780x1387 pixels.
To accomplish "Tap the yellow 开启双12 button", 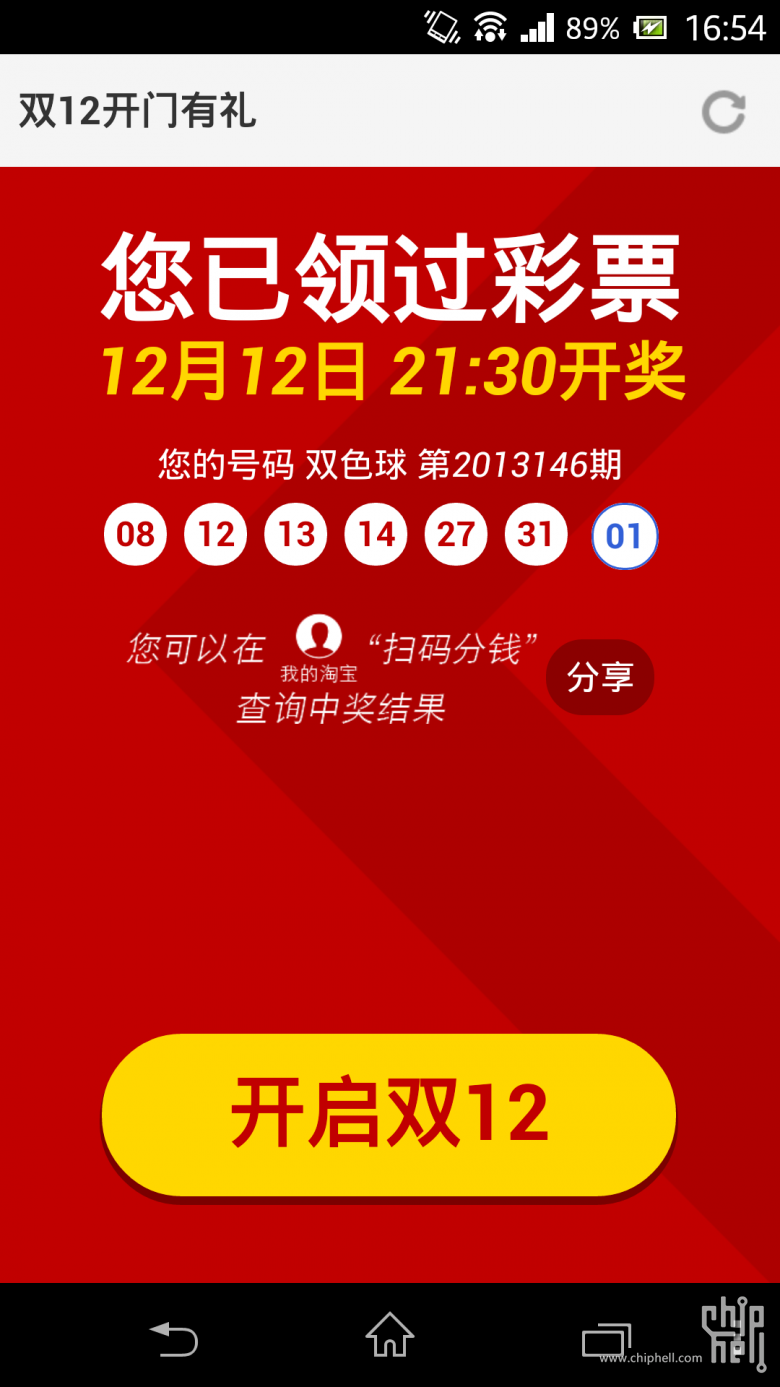I will point(389,1114).
